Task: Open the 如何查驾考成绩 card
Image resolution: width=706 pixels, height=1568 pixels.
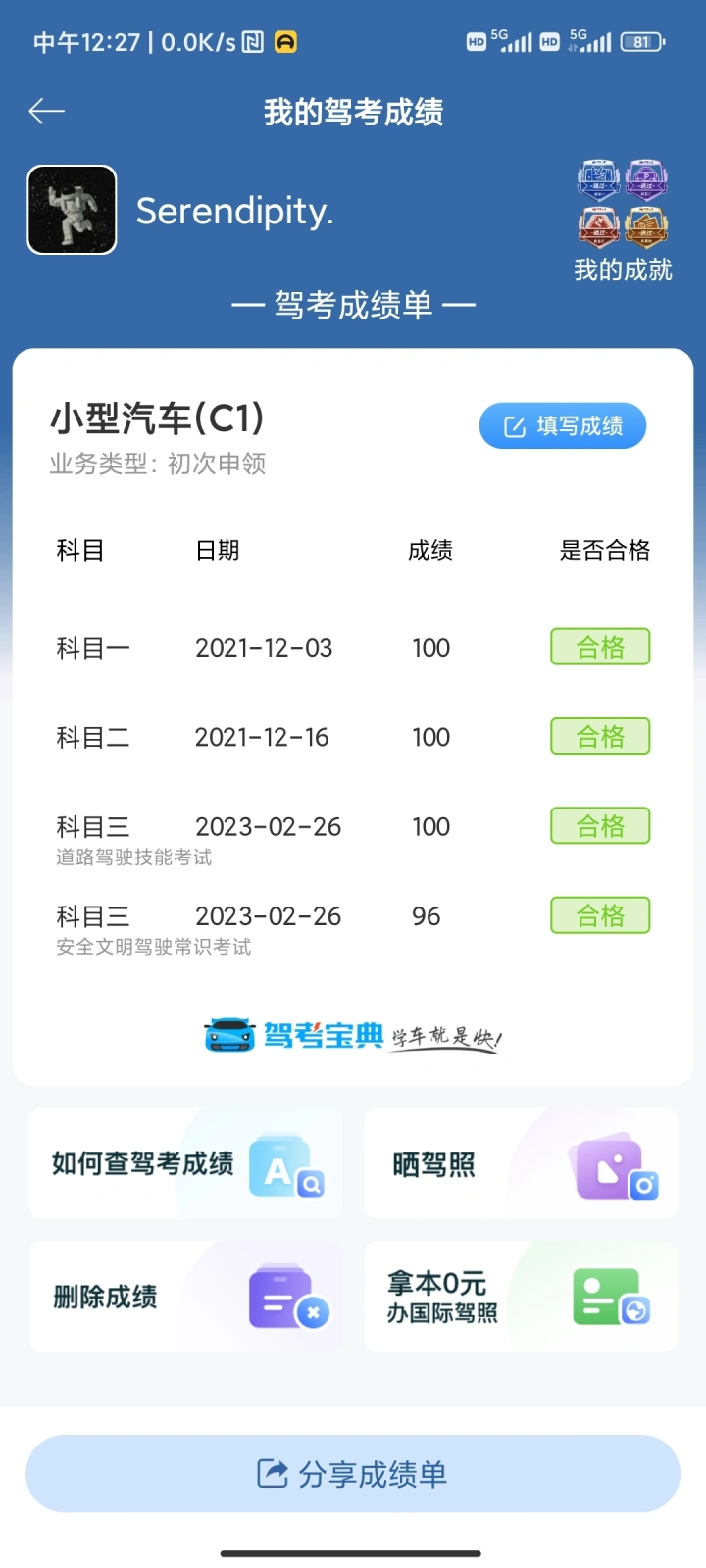Action: pyautogui.click(x=186, y=1164)
